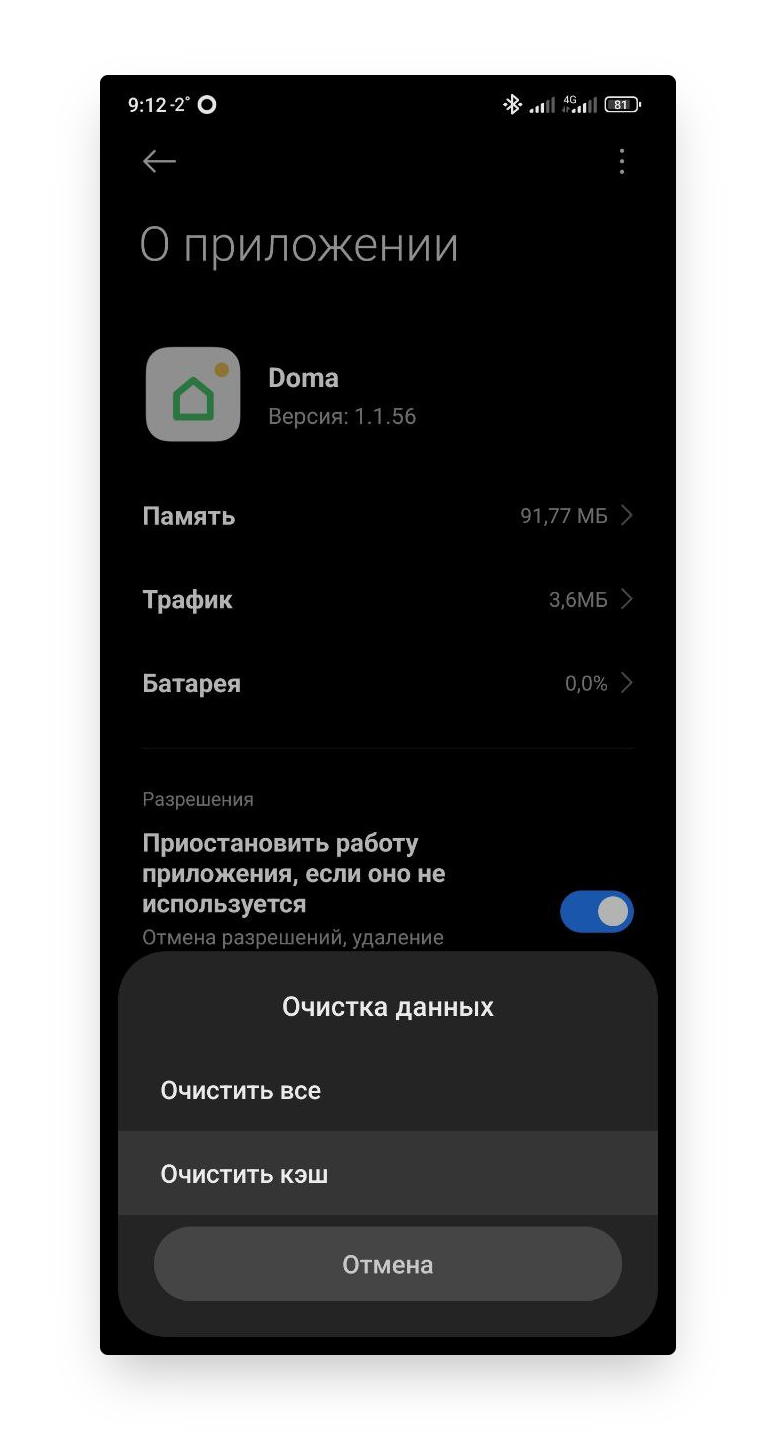Choose the "Очистить кэш" option

click(x=388, y=1173)
